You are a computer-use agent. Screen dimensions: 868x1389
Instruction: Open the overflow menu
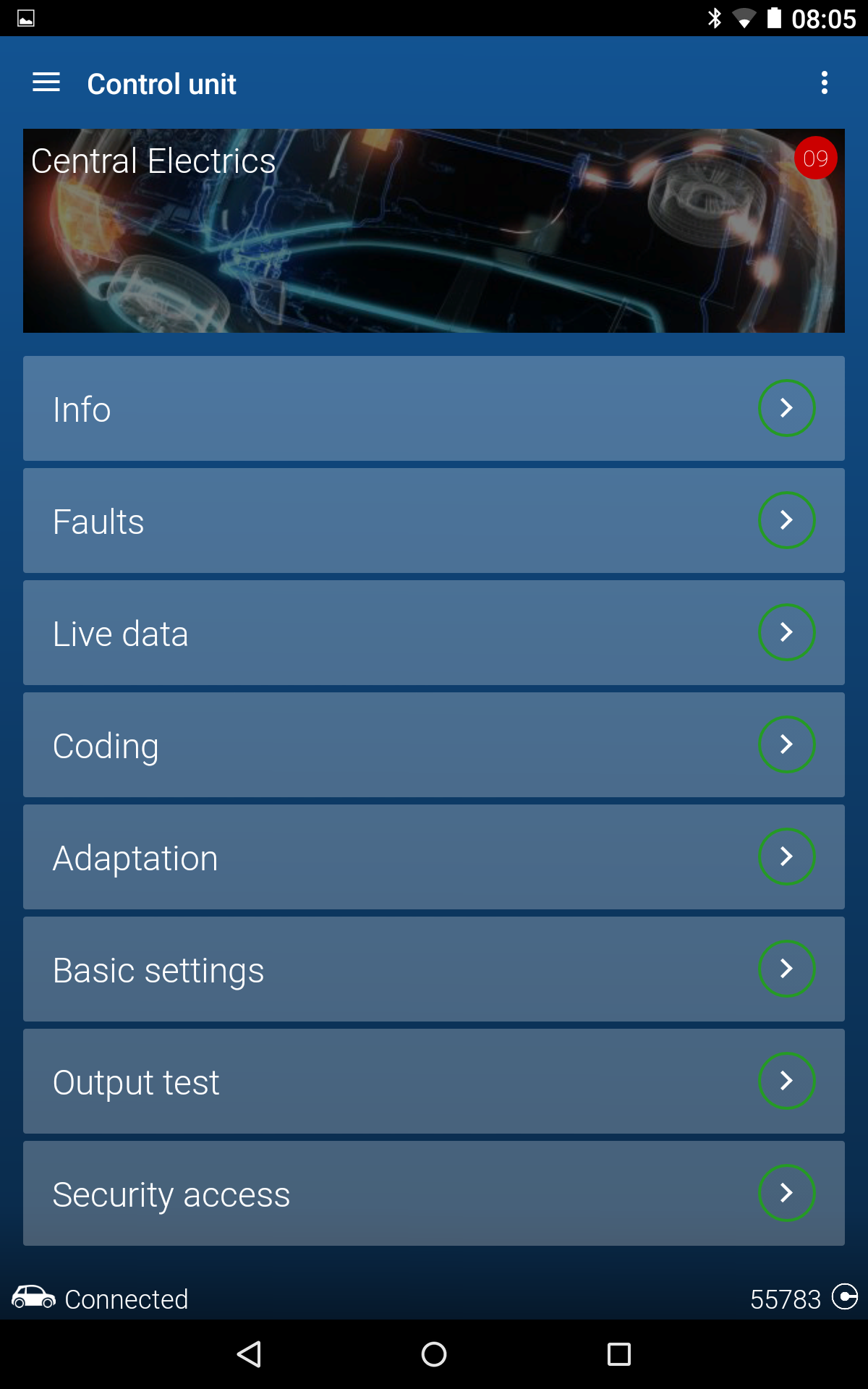(x=824, y=82)
